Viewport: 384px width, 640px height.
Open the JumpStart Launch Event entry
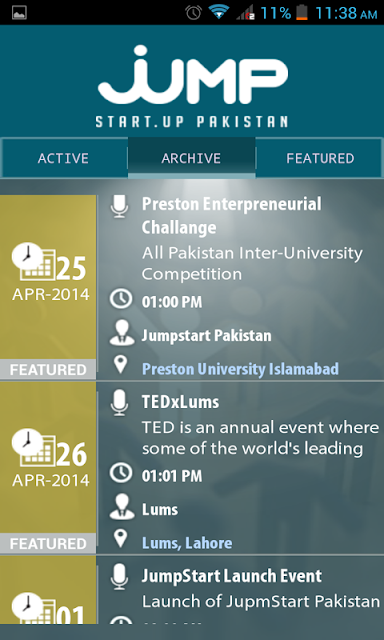(192, 589)
